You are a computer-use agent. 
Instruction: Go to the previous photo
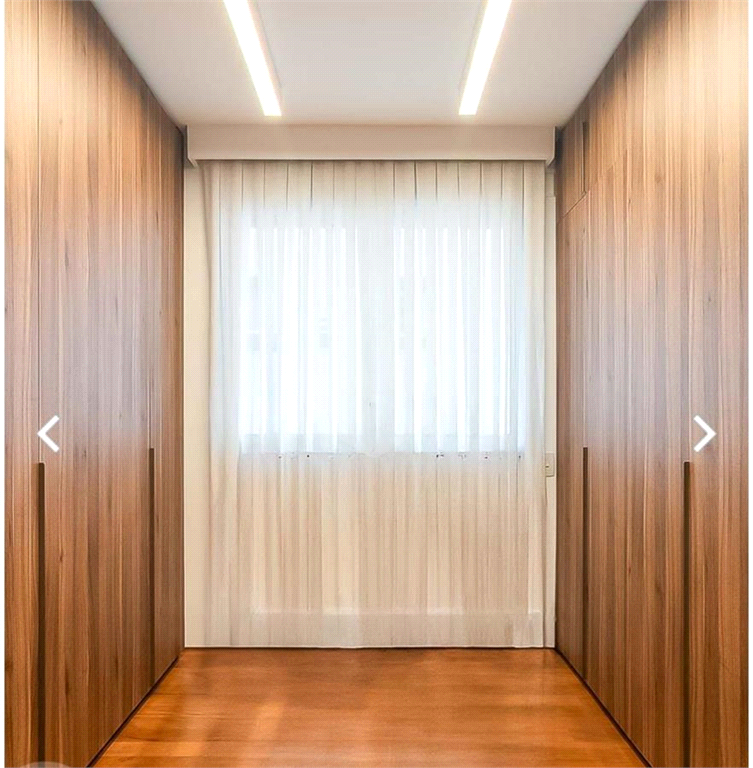(x=48, y=434)
